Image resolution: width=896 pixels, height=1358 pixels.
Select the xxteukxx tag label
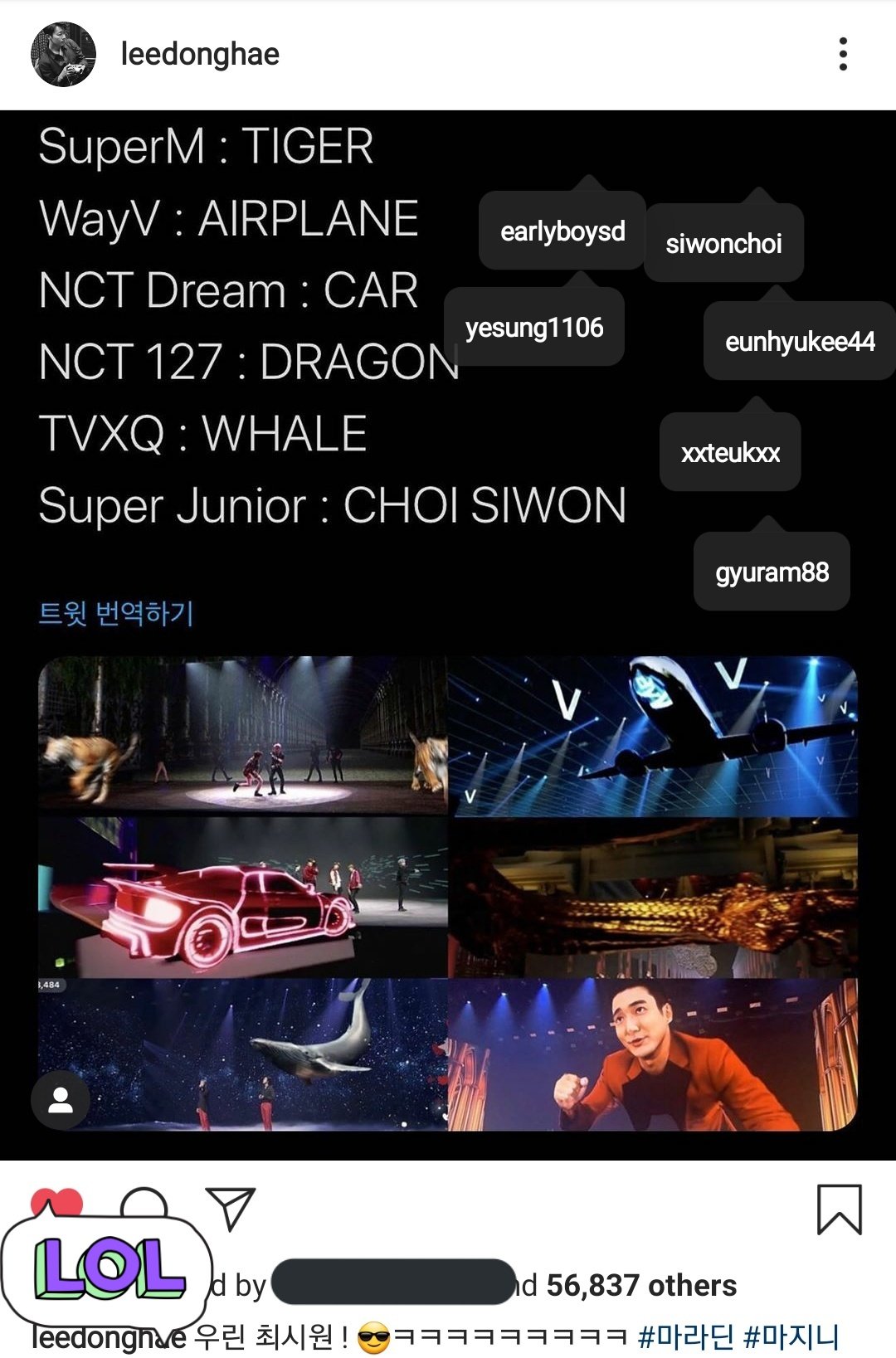pyautogui.click(x=730, y=453)
